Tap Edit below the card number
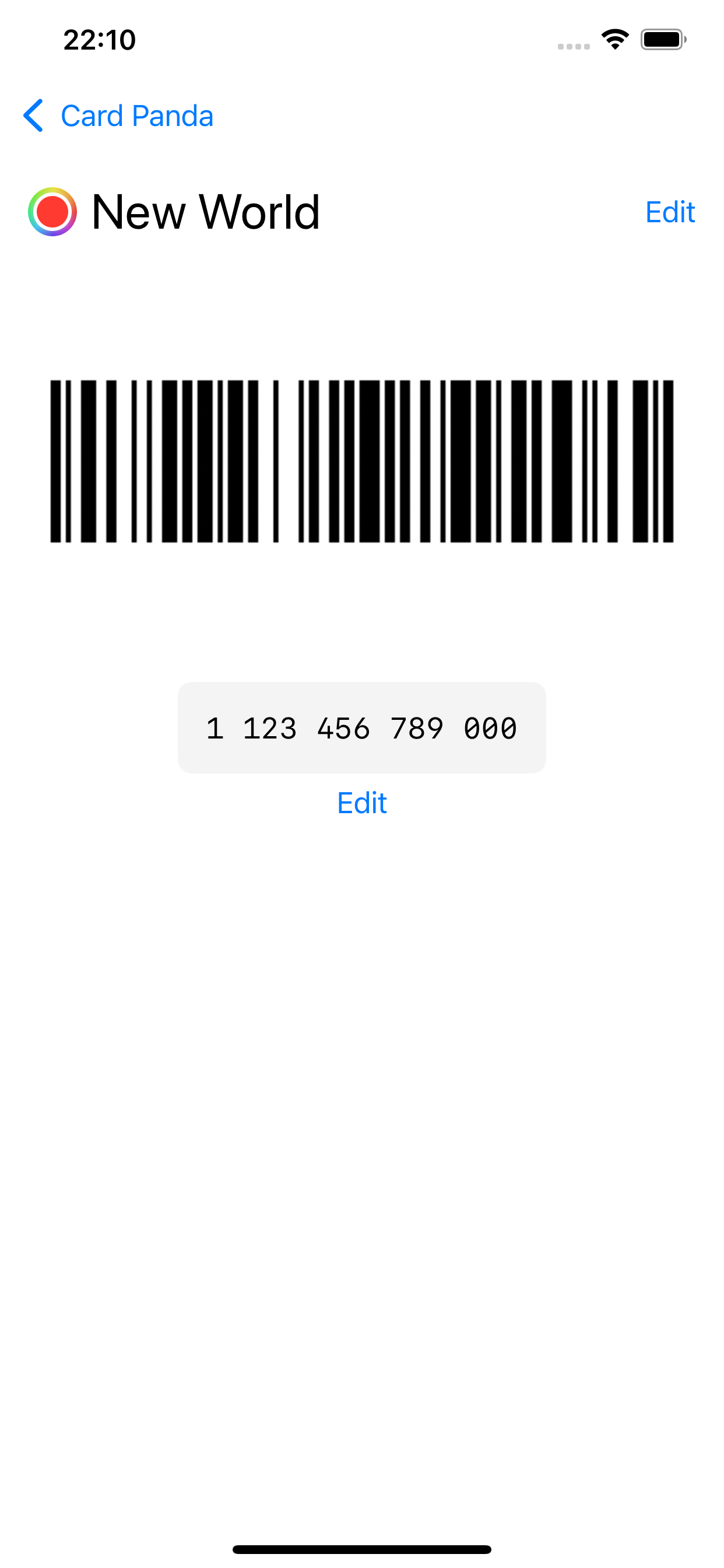724x1568 pixels. pyautogui.click(x=362, y=803)
